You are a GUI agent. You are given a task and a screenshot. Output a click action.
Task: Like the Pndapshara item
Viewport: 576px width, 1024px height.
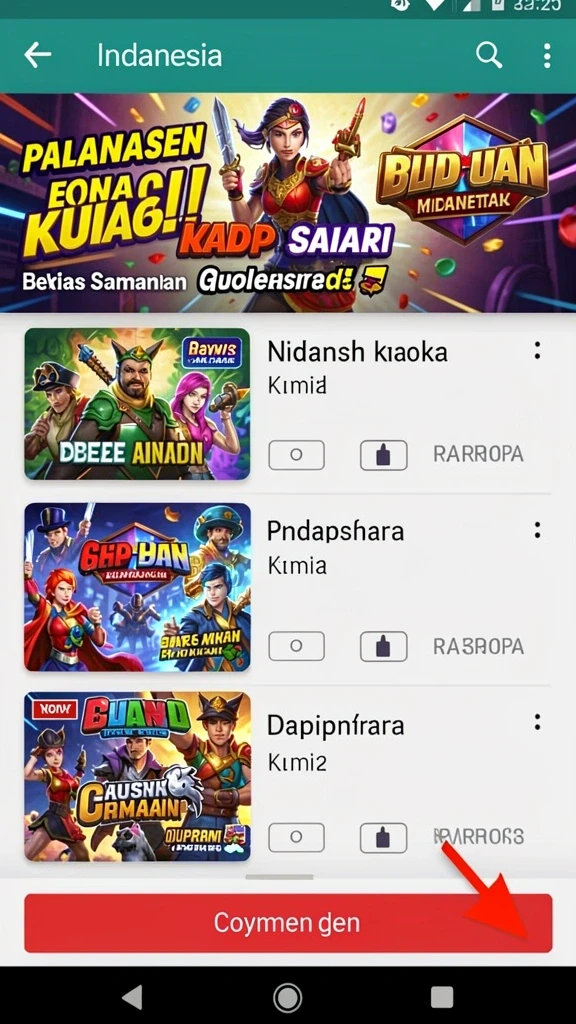coord(384,647)
